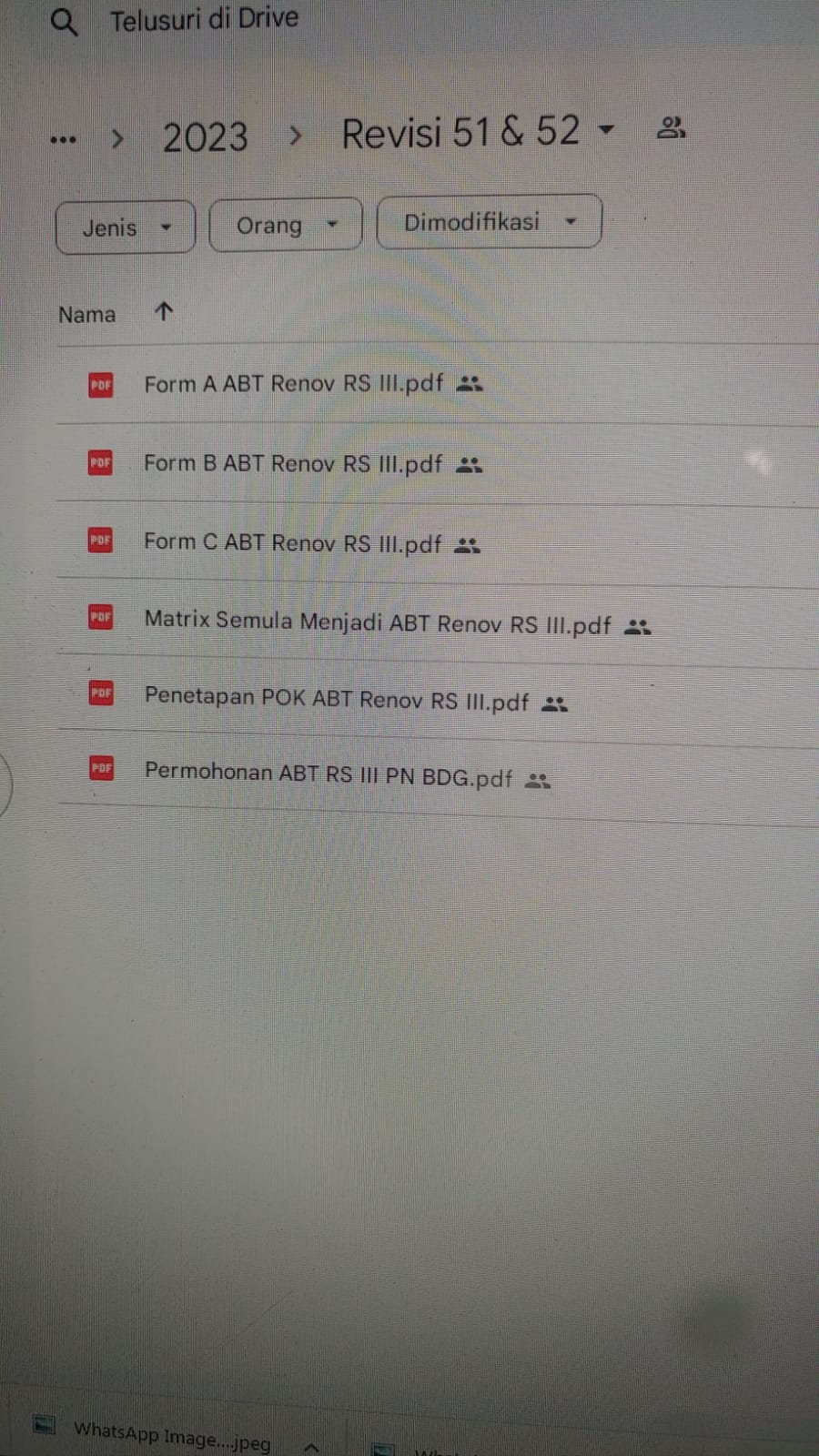Open Form B ABT Renov RS III.pdf

tap(293, 463)
